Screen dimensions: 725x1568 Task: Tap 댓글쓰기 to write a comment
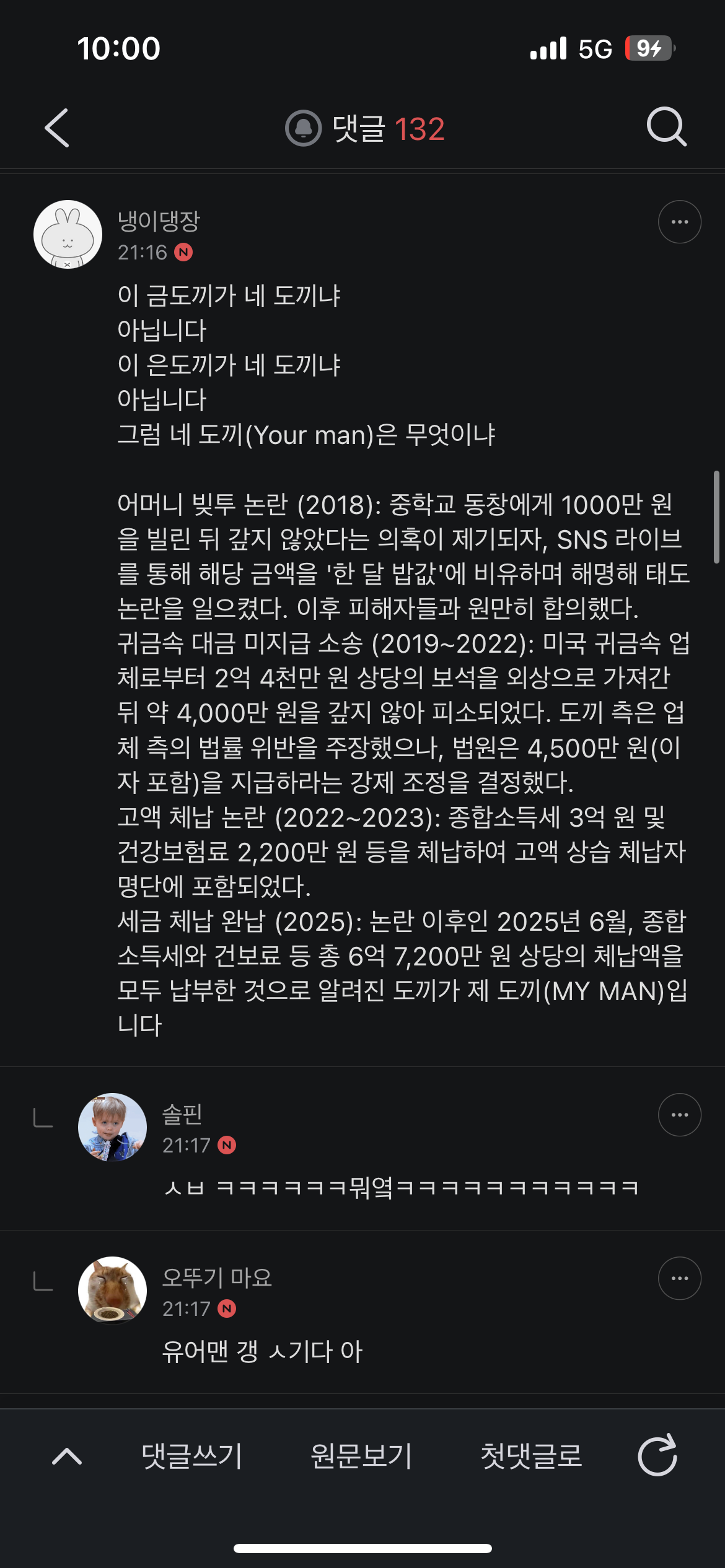pyautogui.click(x=191, y=1456)
